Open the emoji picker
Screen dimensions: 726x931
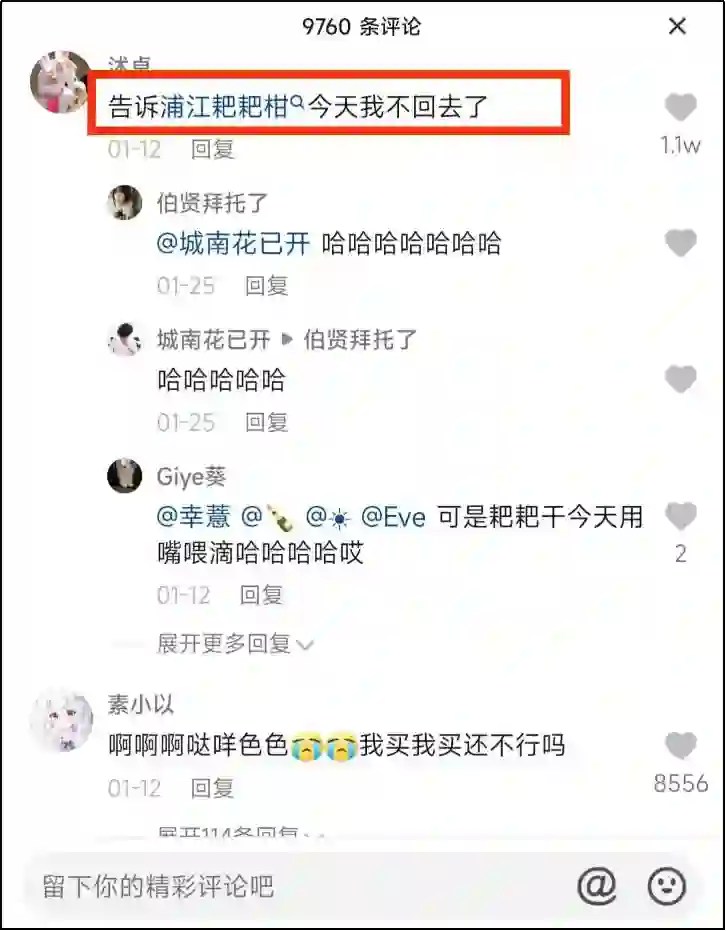pyautogui.click(x=667, y=886)
